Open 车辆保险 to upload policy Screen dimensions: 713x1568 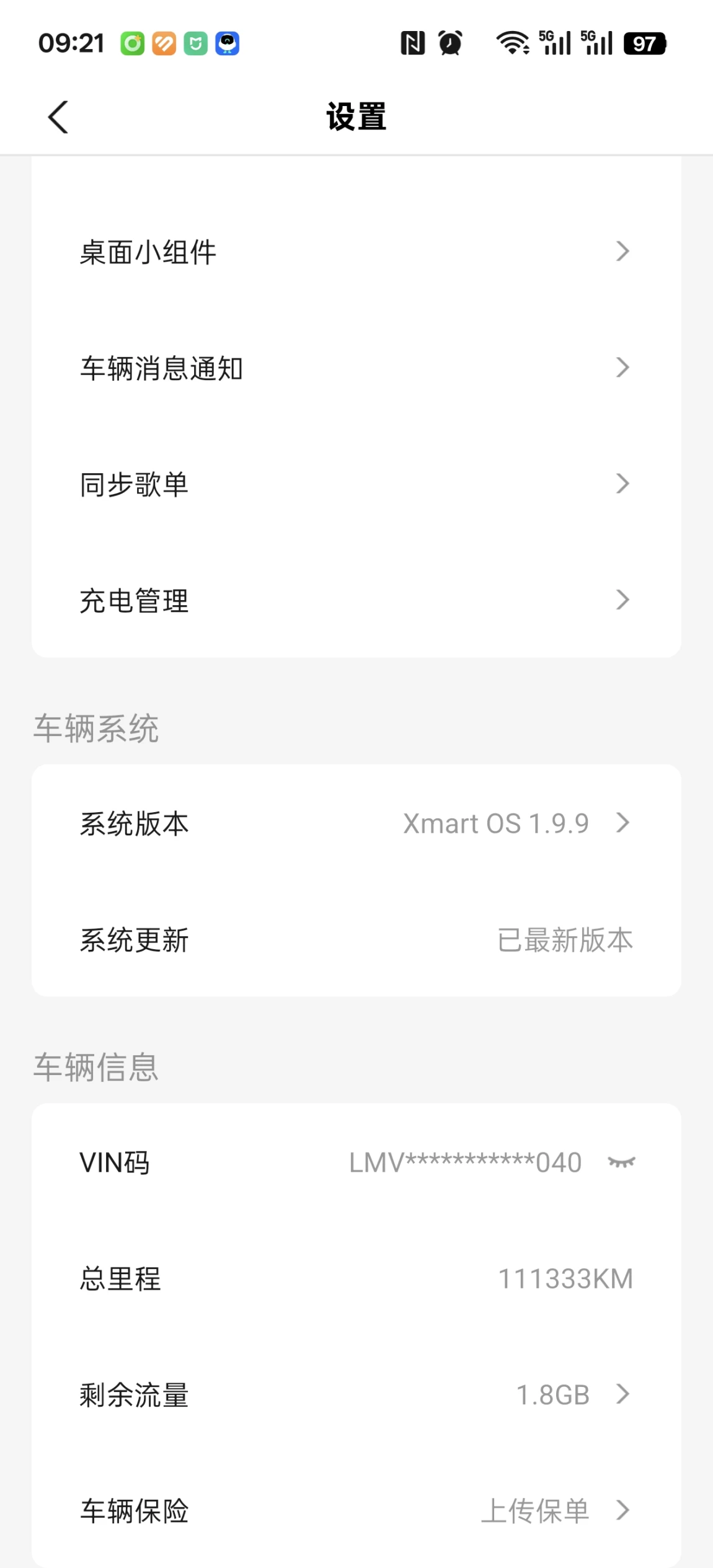click(356, 1510)
